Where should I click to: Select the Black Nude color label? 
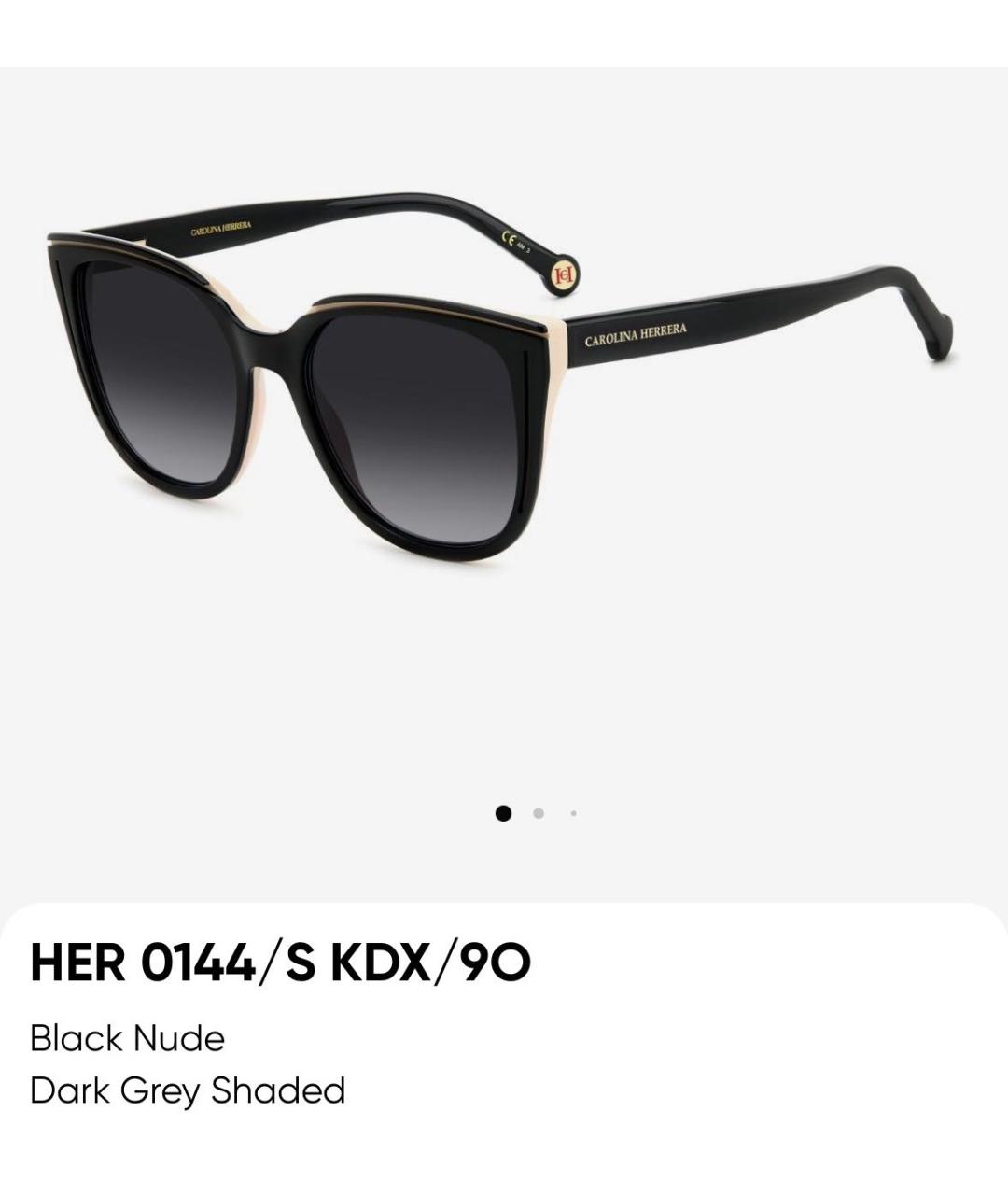(128, 1038)
